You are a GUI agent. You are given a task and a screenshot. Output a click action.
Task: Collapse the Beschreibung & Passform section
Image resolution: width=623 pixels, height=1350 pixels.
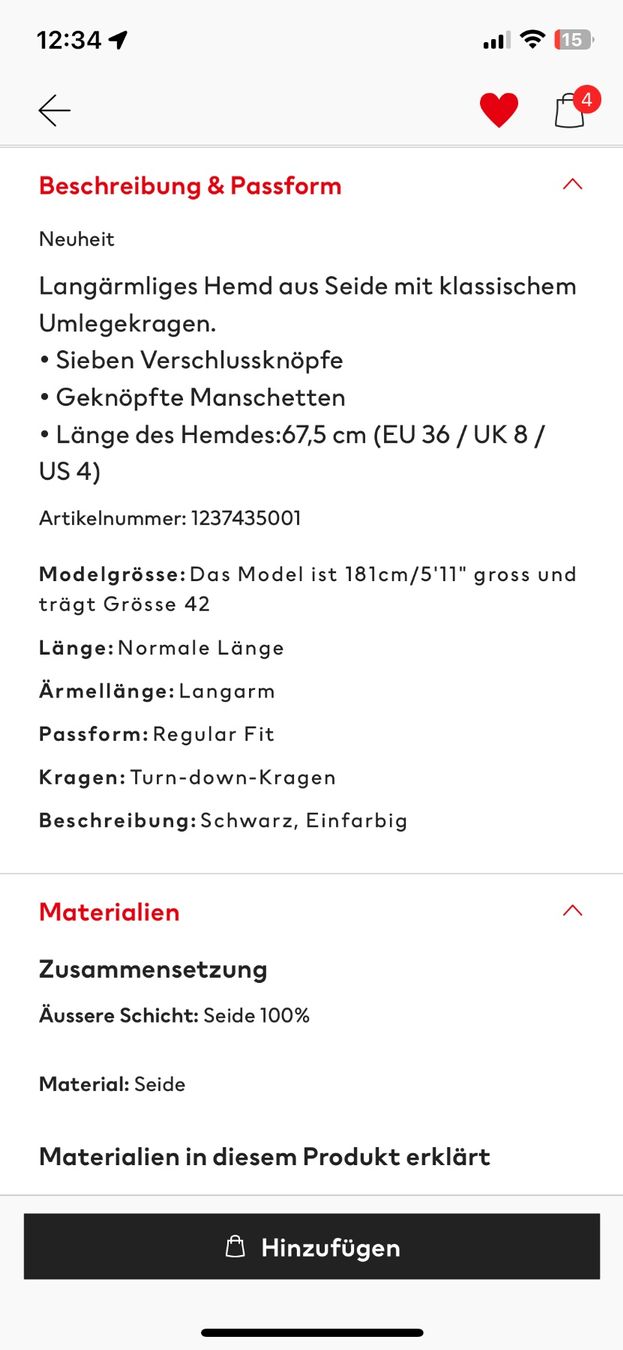[572, 185]
